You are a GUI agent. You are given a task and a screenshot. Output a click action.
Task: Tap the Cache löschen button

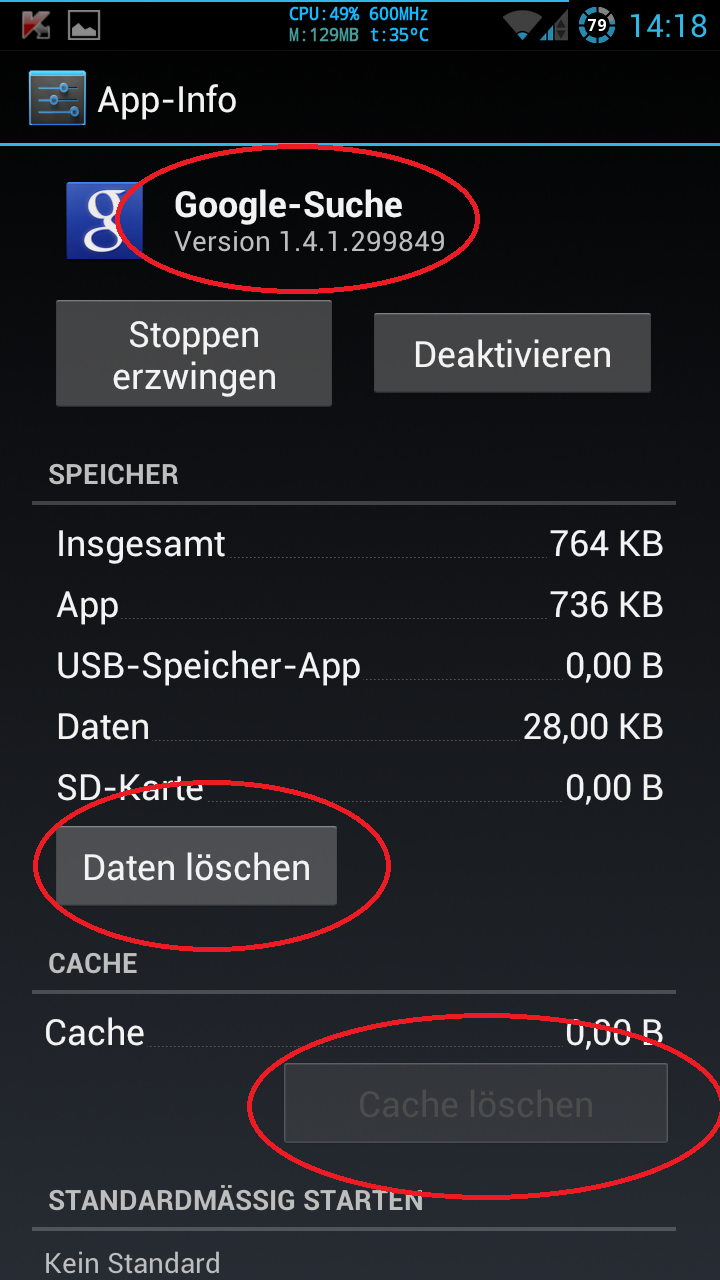(x=476, y=1104)
